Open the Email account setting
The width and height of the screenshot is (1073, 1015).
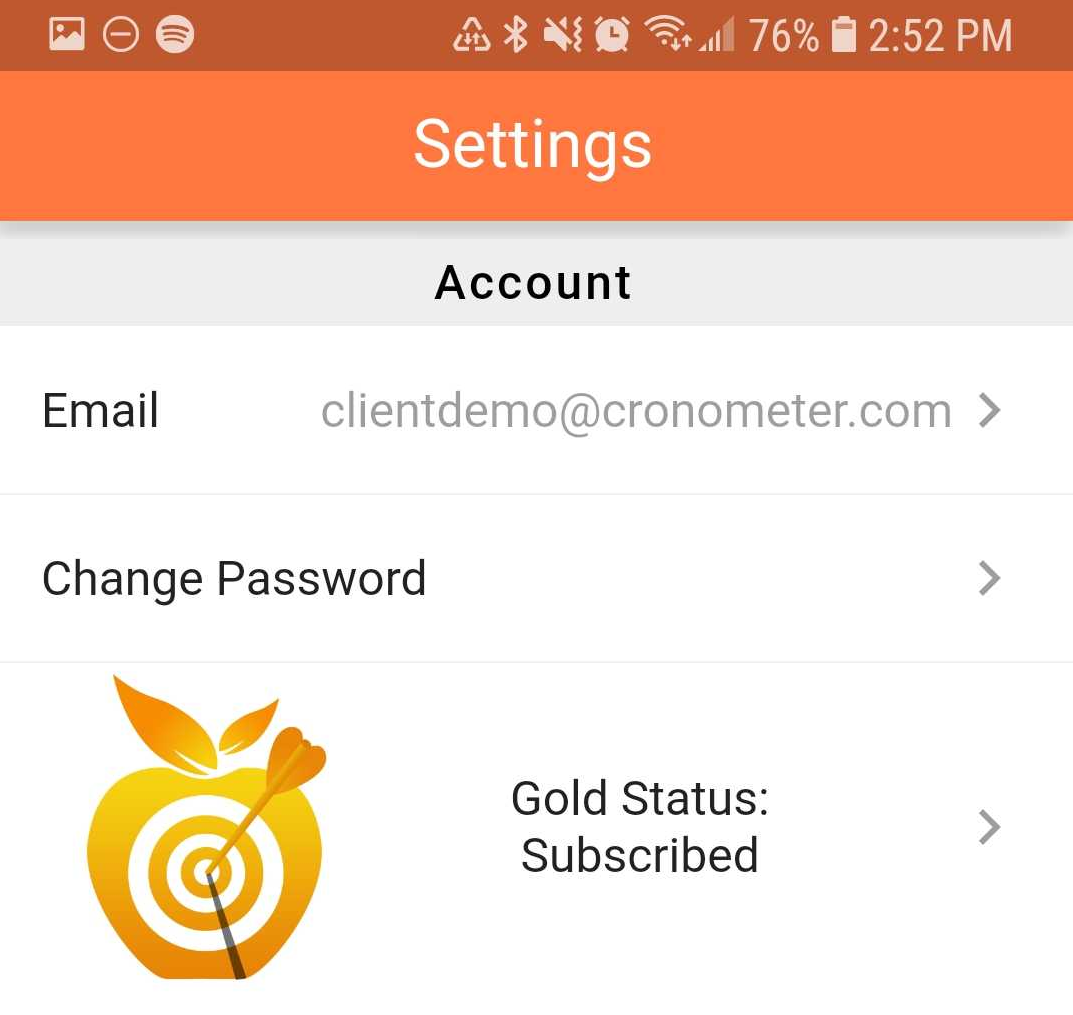[x=536, y=411]
